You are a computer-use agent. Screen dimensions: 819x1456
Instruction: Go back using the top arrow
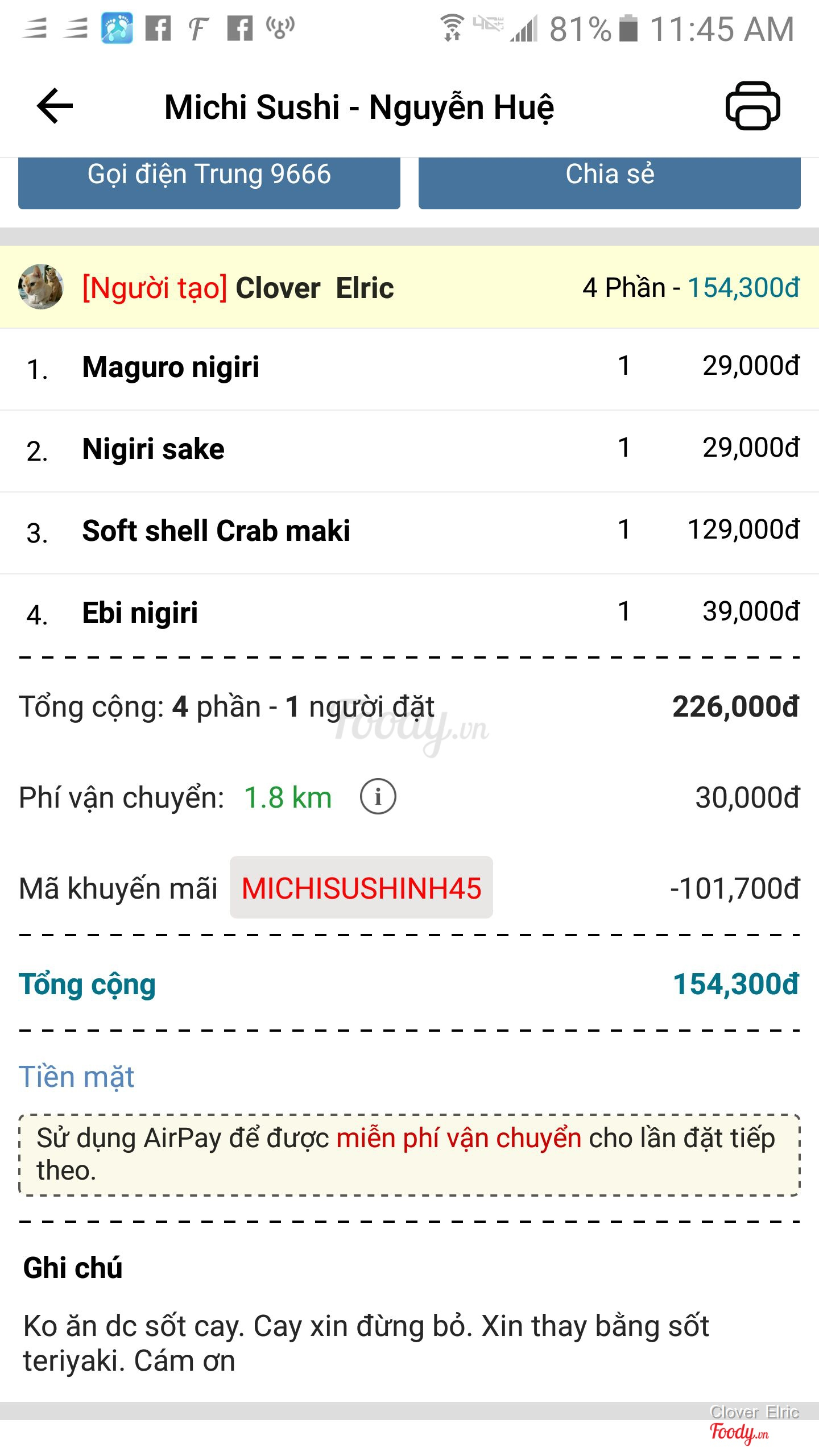(55, 106)
